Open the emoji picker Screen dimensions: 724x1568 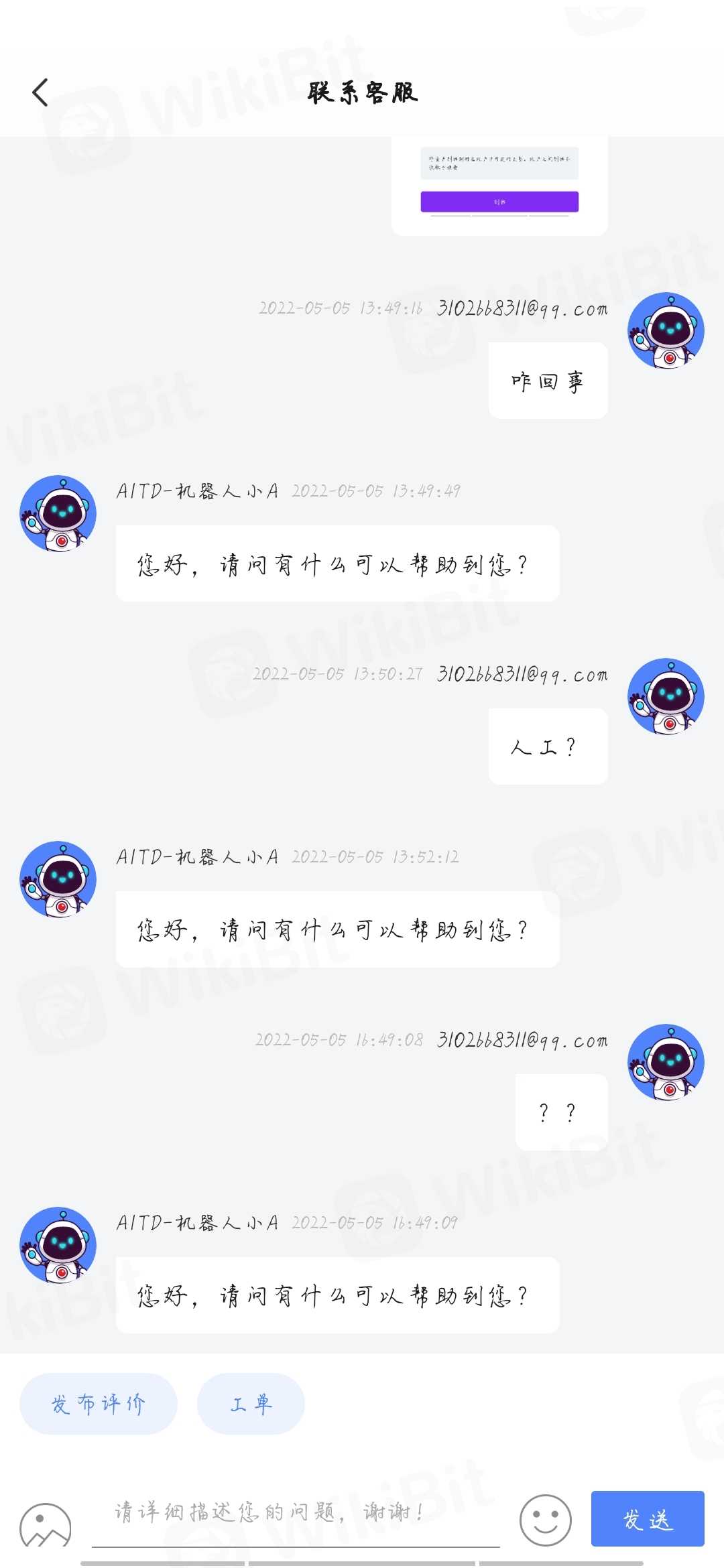545,1520
